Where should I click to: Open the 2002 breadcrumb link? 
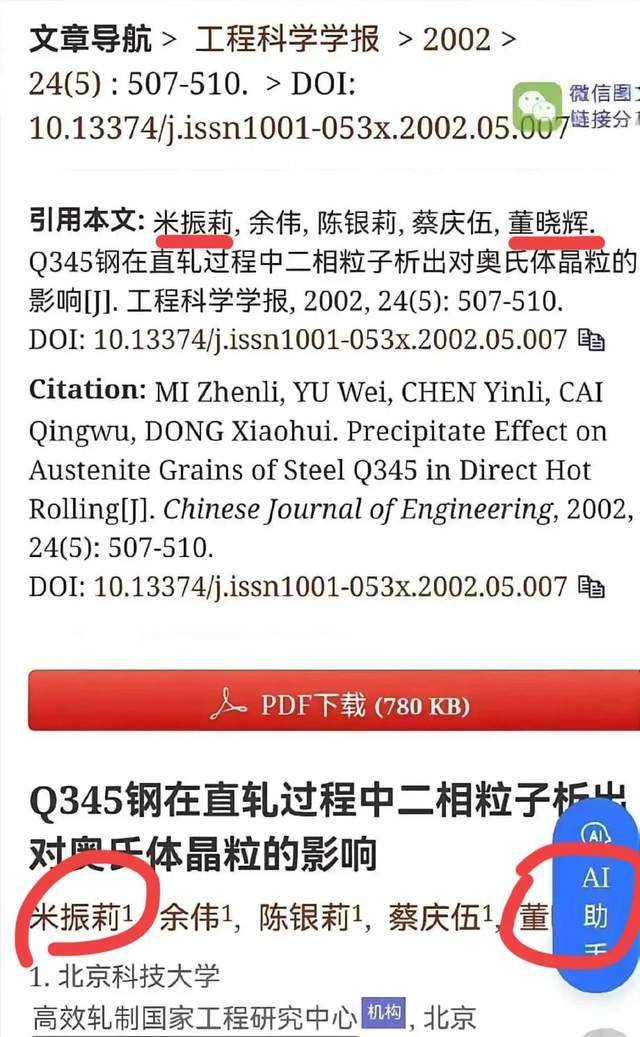point(456,40)
